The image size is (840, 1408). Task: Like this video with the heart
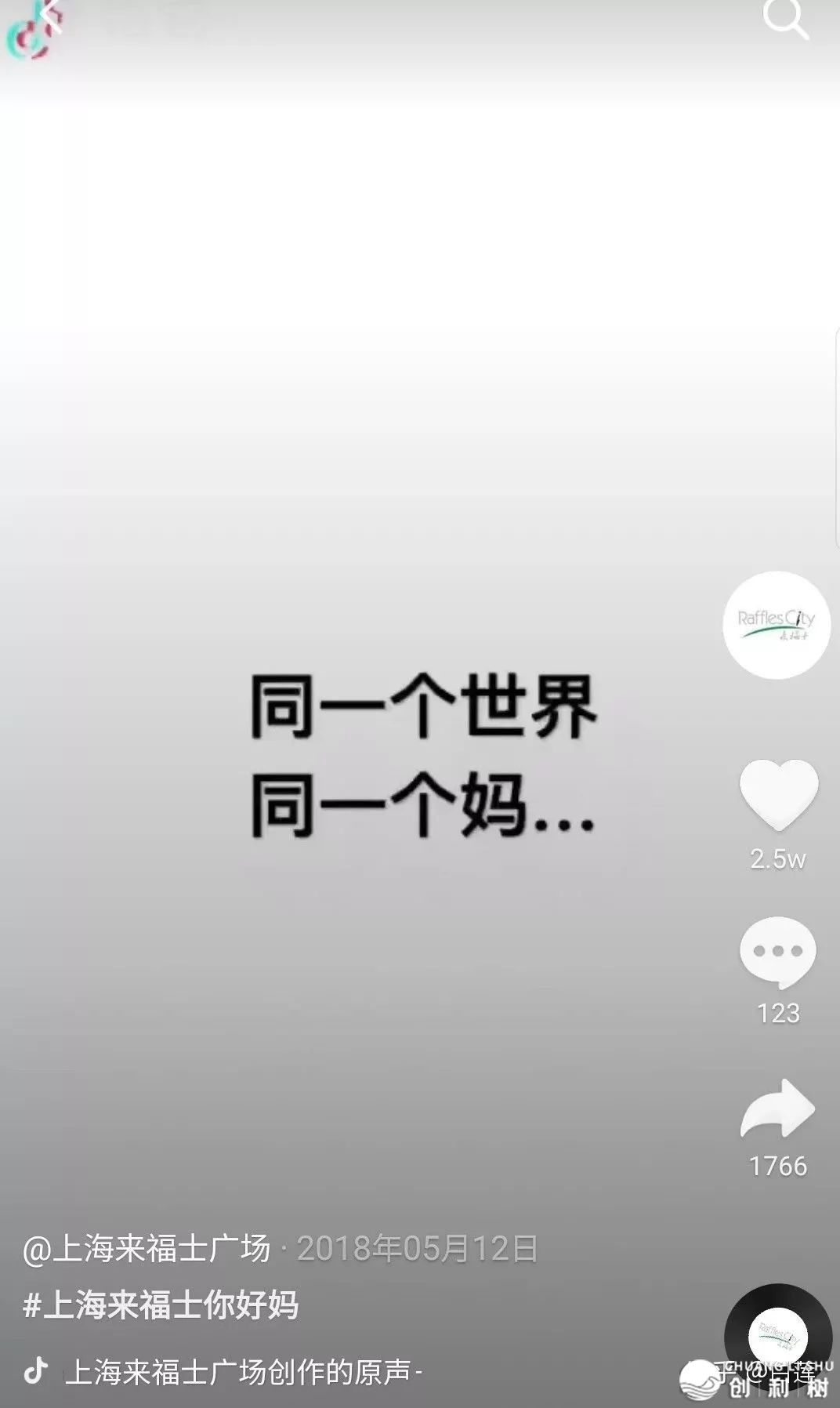click(778, 795)
